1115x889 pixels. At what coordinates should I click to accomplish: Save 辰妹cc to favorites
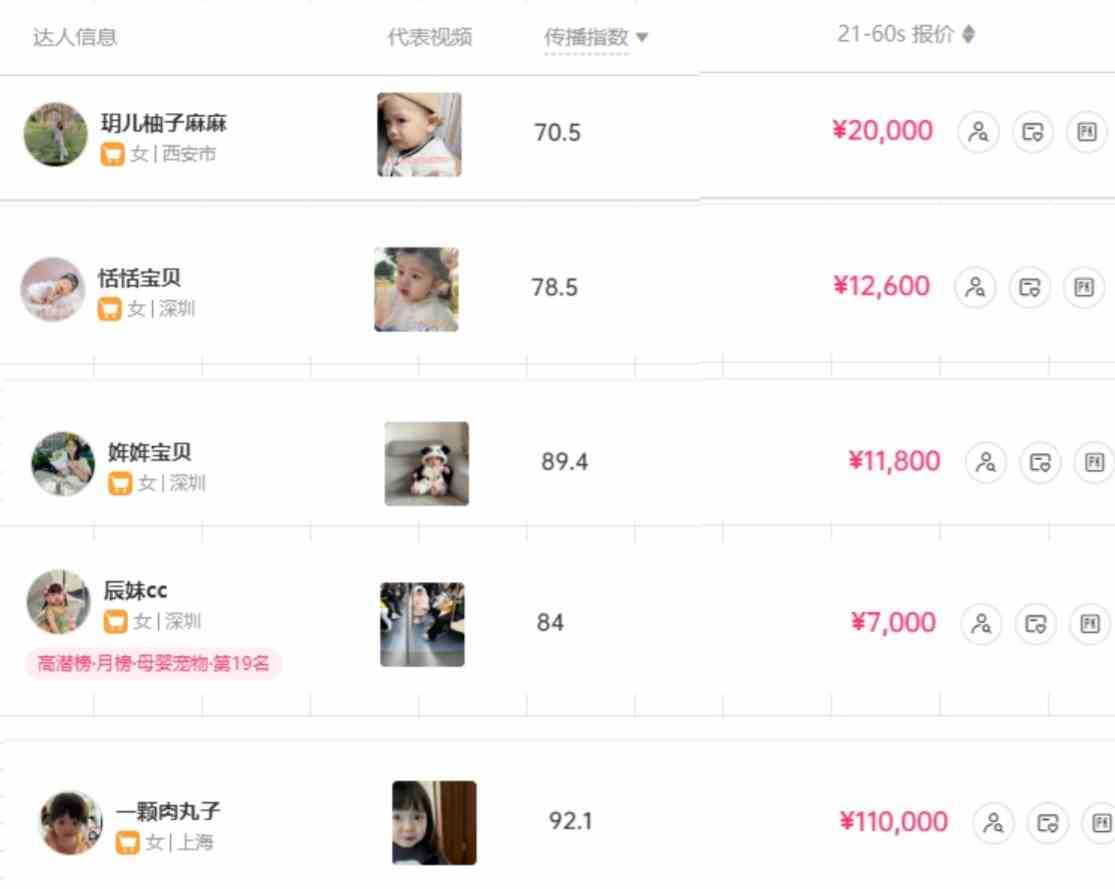[1036, 624]
